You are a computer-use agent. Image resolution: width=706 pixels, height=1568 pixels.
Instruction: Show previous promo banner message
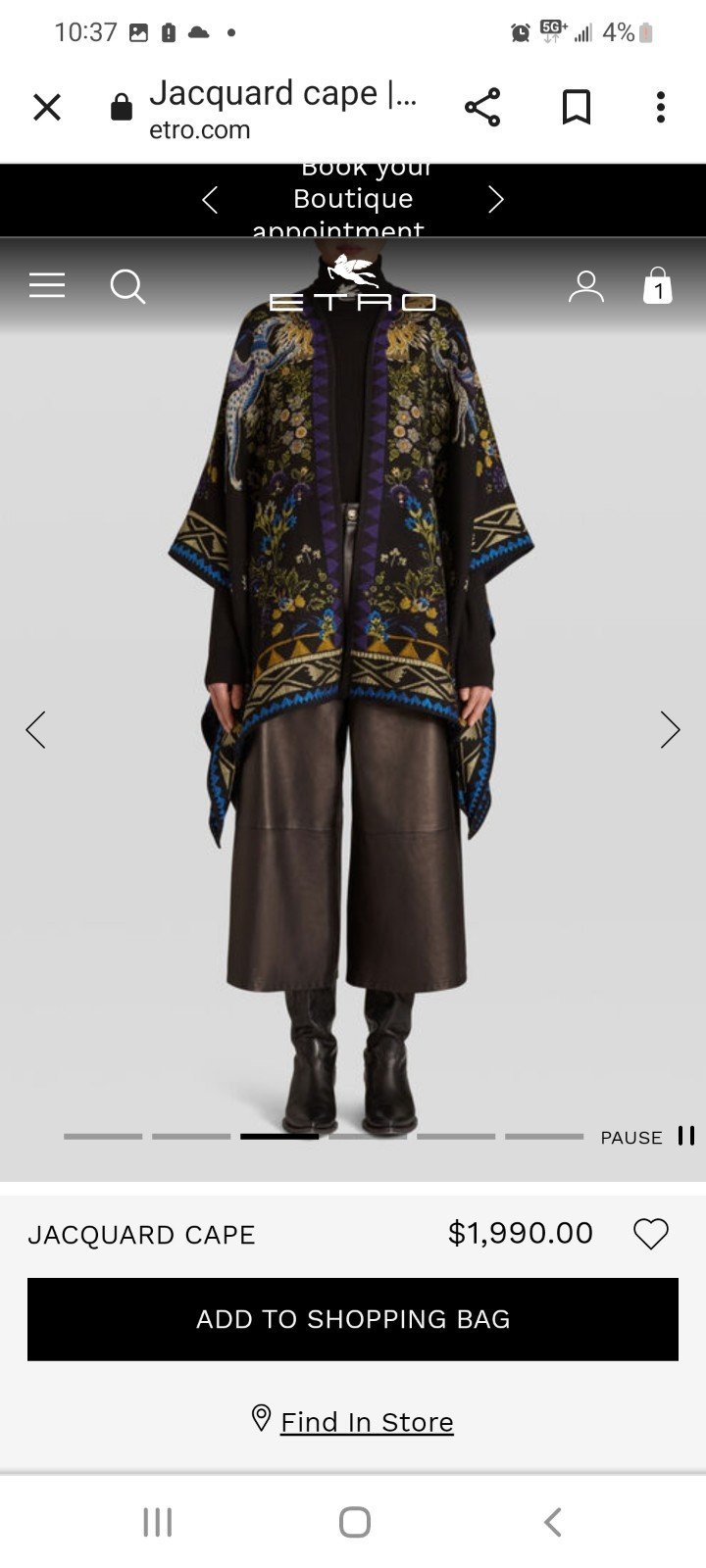pos(209,200)
